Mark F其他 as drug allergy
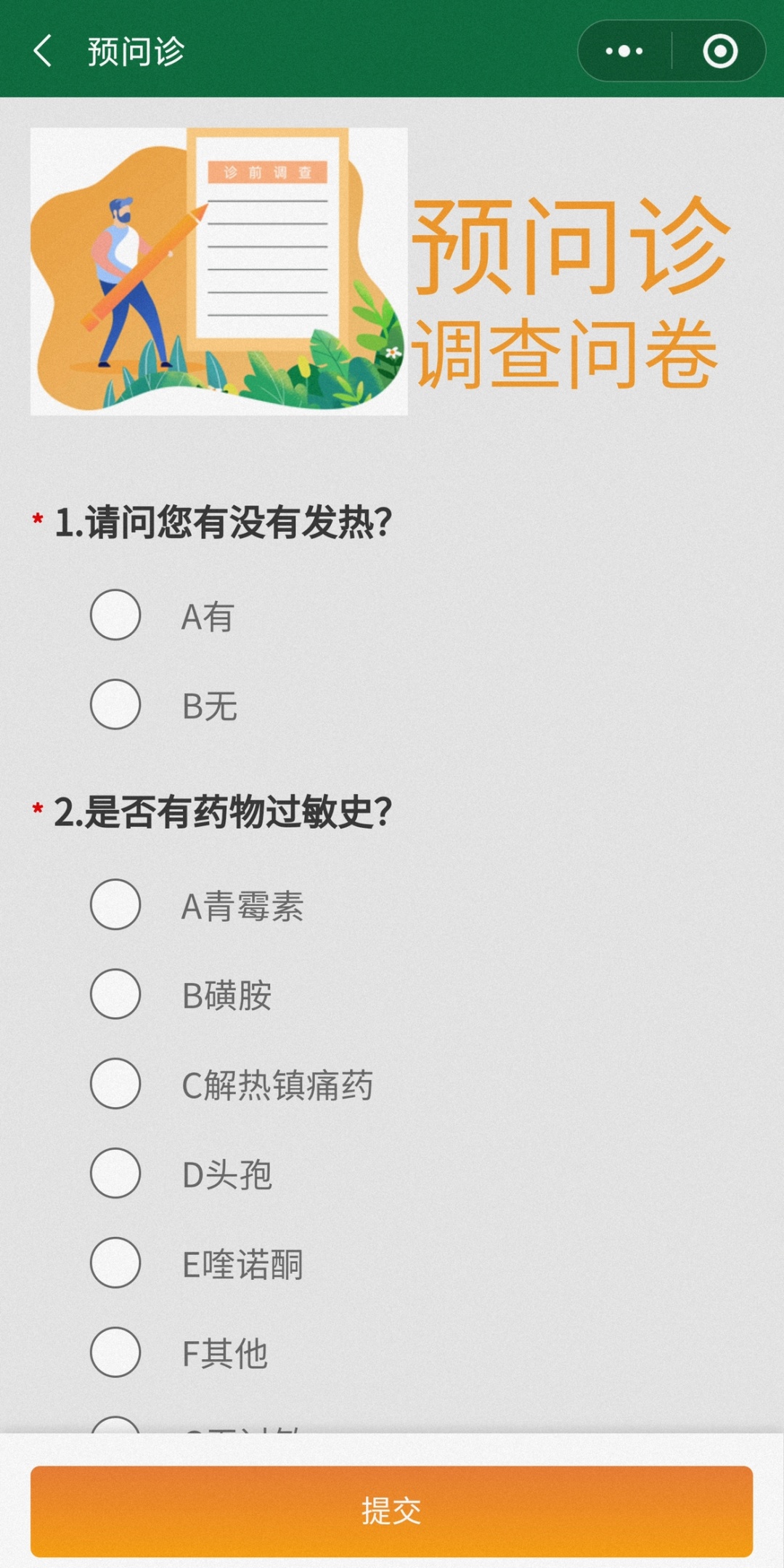 coord(115,1352)
